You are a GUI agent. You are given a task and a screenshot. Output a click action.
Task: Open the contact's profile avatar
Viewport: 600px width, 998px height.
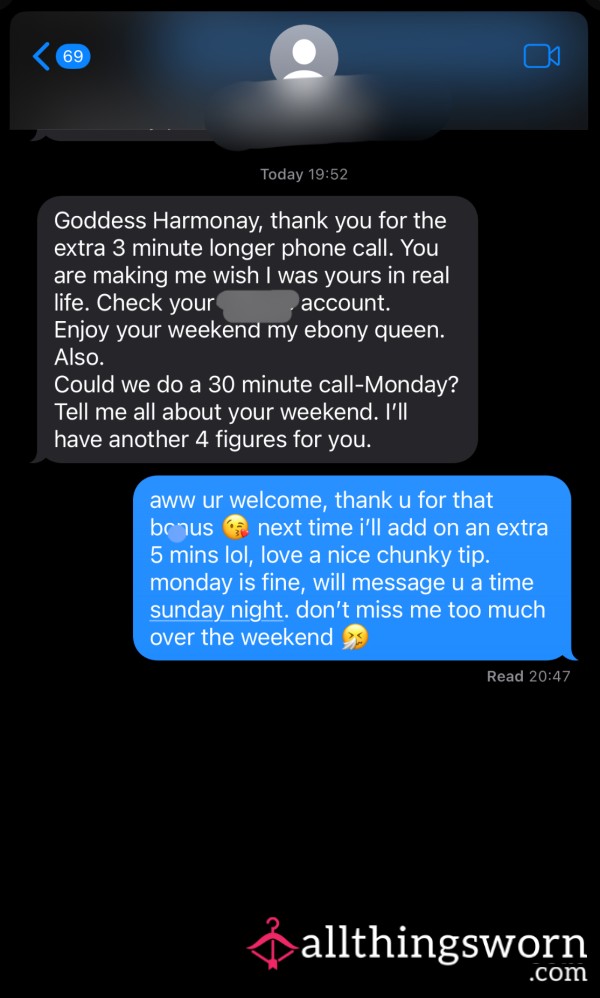pos(303,54)
